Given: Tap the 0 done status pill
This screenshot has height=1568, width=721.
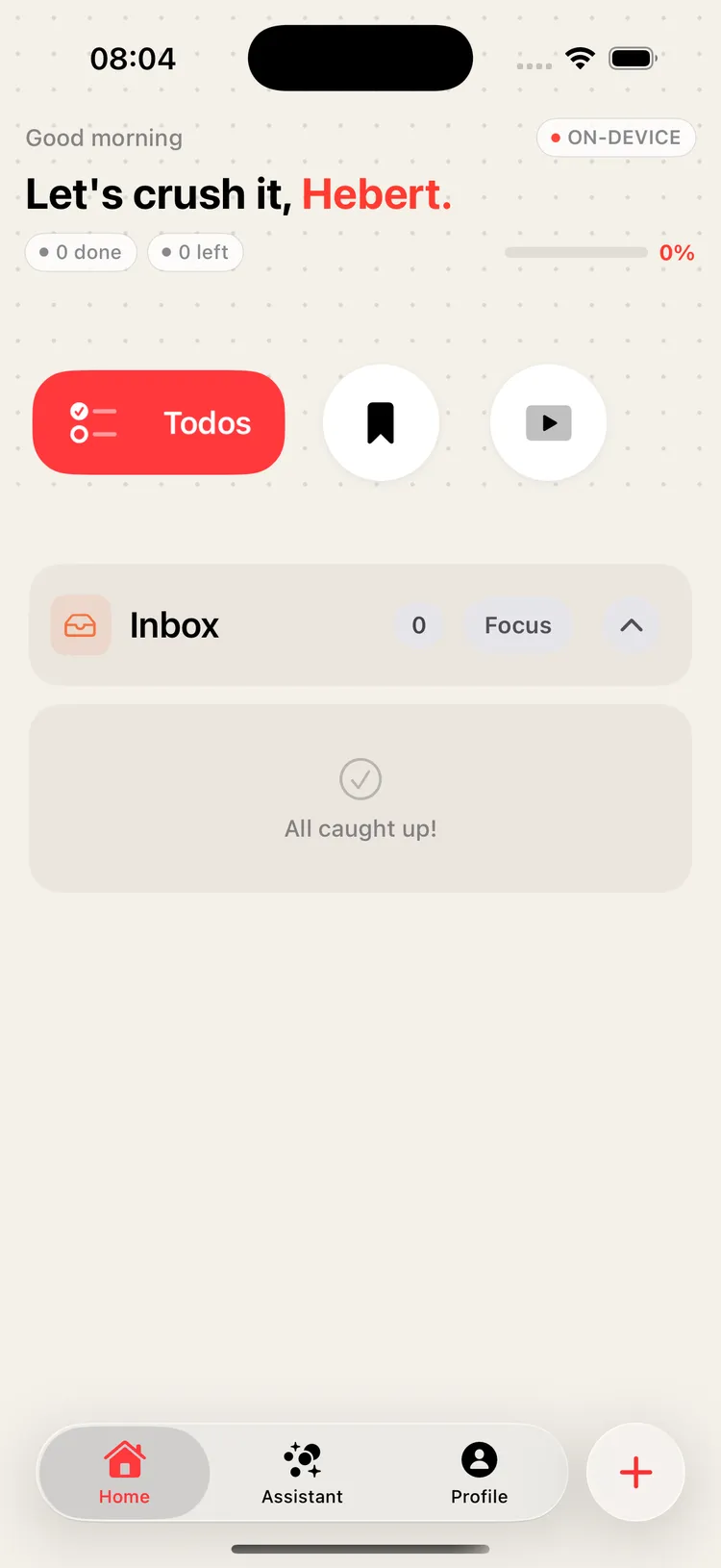Looking at the screenshot, I should (x=81, y=252).
